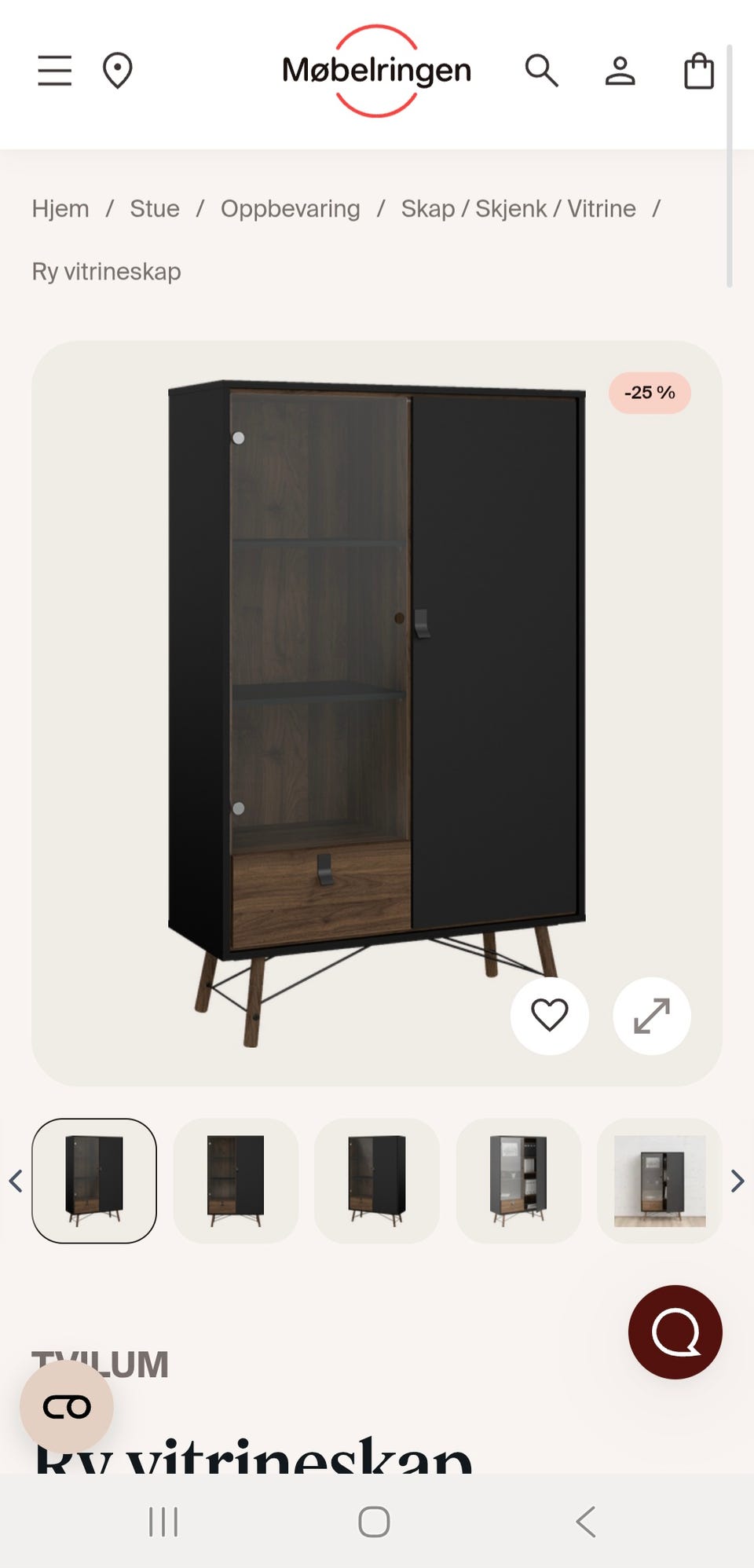
Task: Tap the system back button
Action: (586, 1522)
